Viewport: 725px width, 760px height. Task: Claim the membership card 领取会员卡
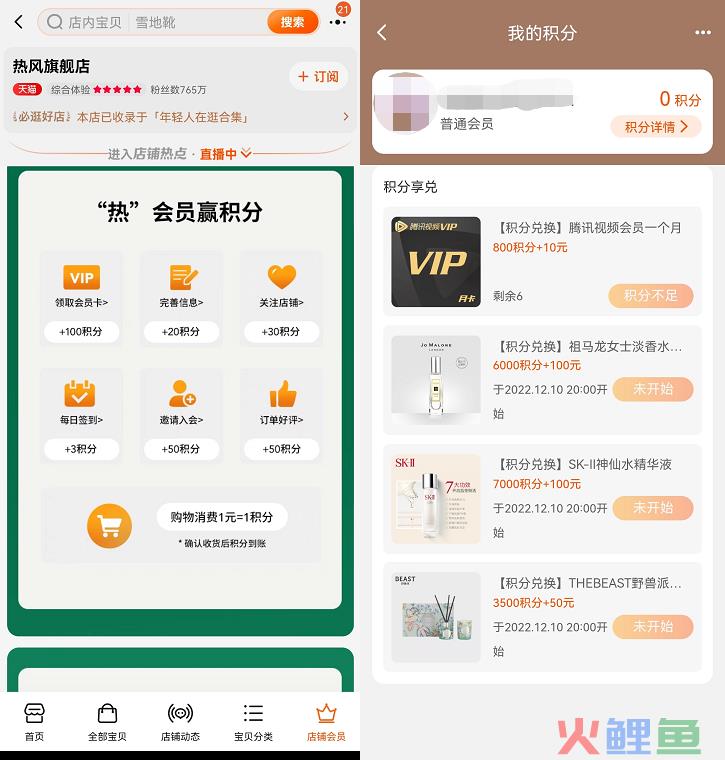click(81, 286)
